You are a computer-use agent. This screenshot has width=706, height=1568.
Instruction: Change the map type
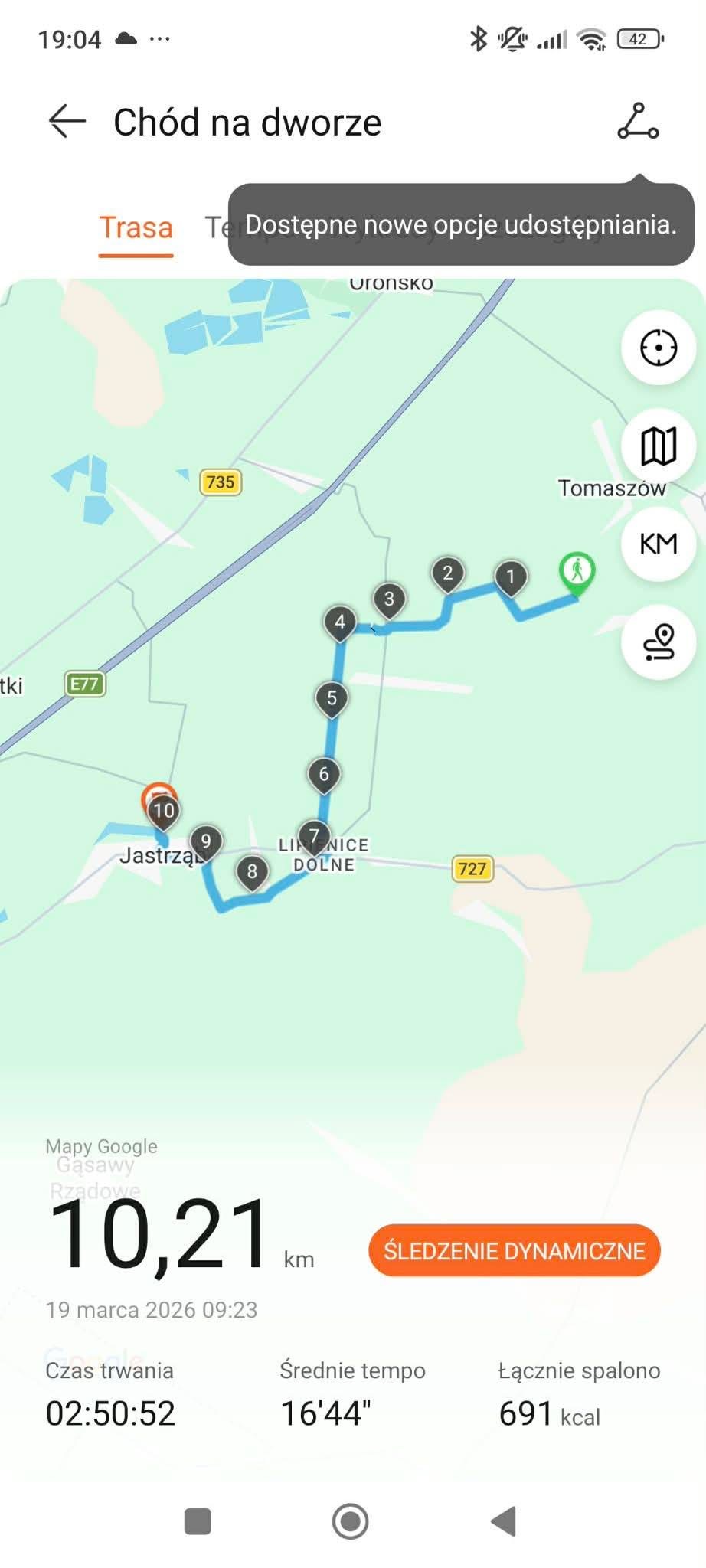[658, 446]
